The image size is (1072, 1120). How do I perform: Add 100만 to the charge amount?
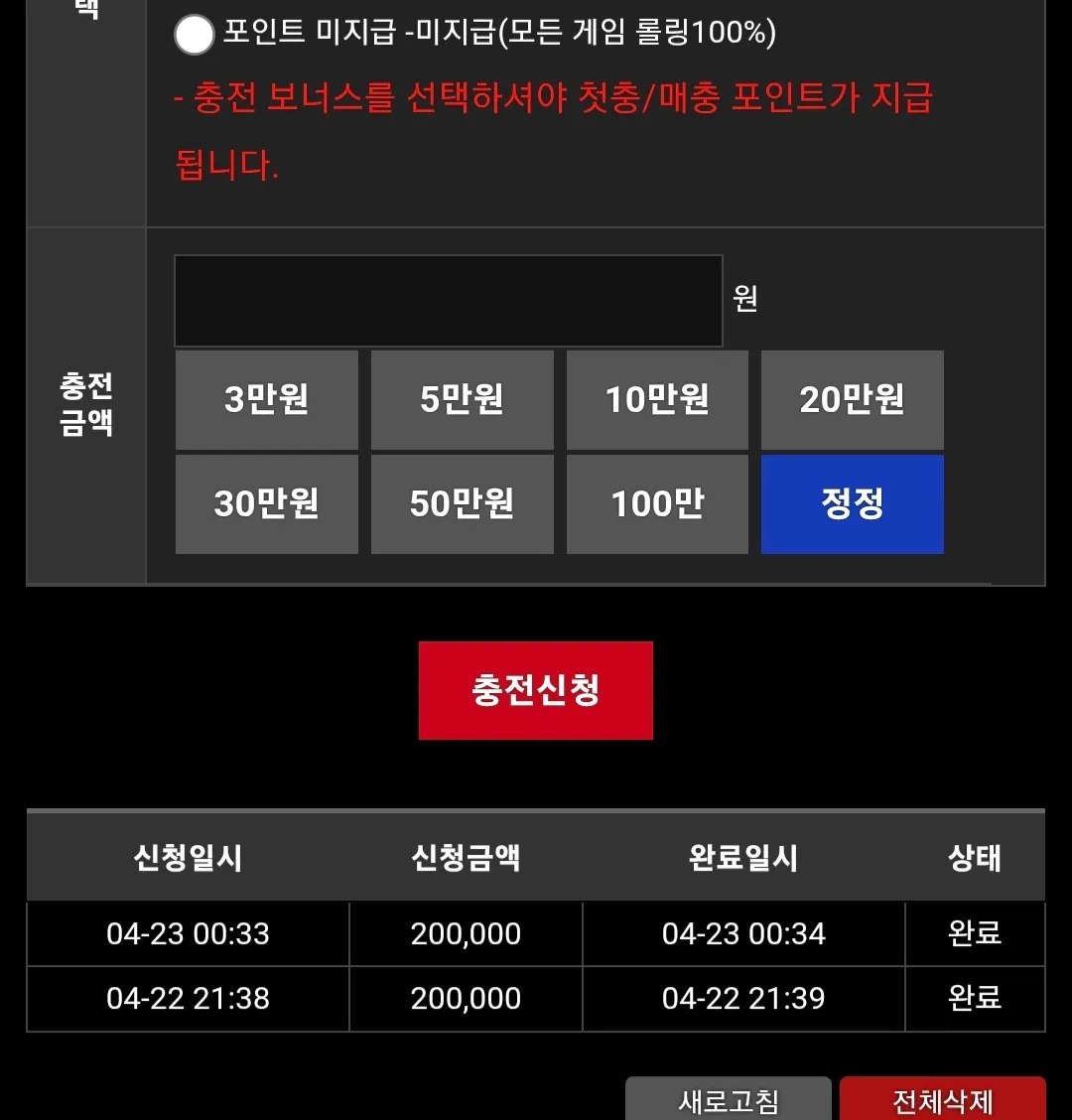[657, 504]
